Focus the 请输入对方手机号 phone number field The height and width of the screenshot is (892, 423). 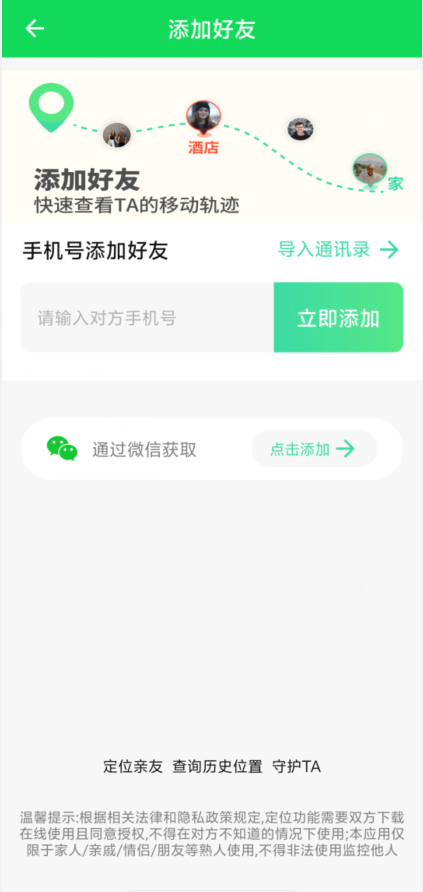coord(147,317)
